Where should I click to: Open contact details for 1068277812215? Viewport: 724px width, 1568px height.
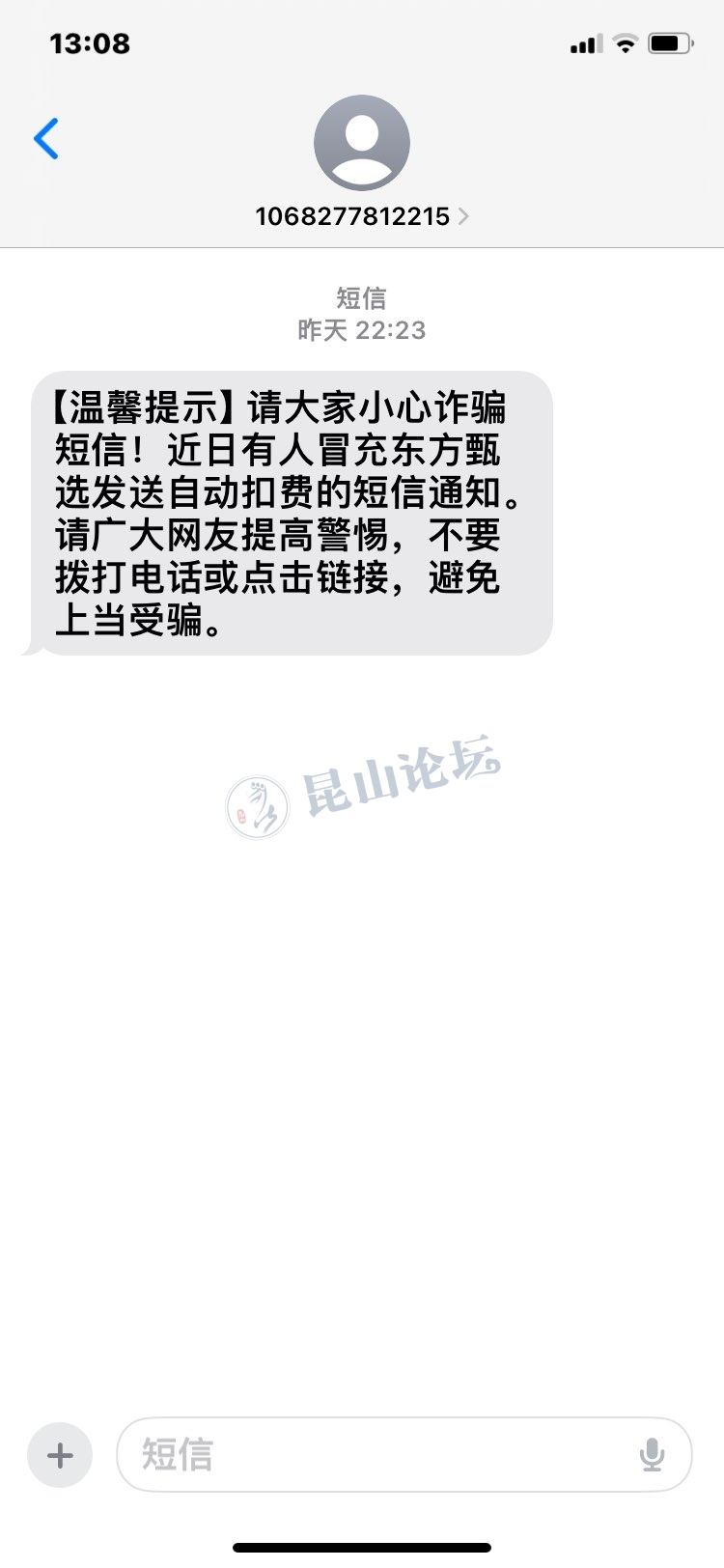pos(361,215)
